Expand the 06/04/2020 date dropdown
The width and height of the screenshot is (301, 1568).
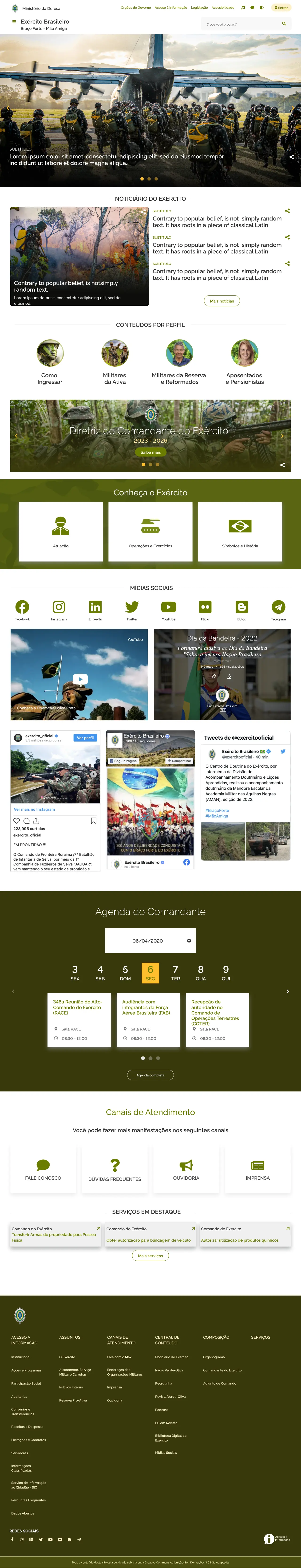(x=189, y=940)
